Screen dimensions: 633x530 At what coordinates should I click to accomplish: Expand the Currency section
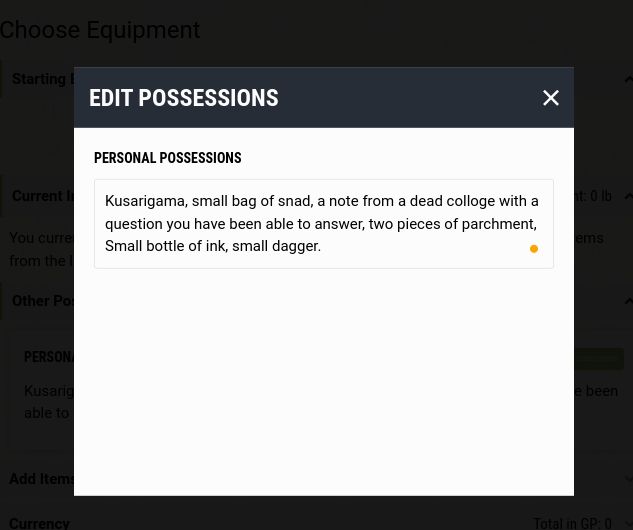coord(627,523)
